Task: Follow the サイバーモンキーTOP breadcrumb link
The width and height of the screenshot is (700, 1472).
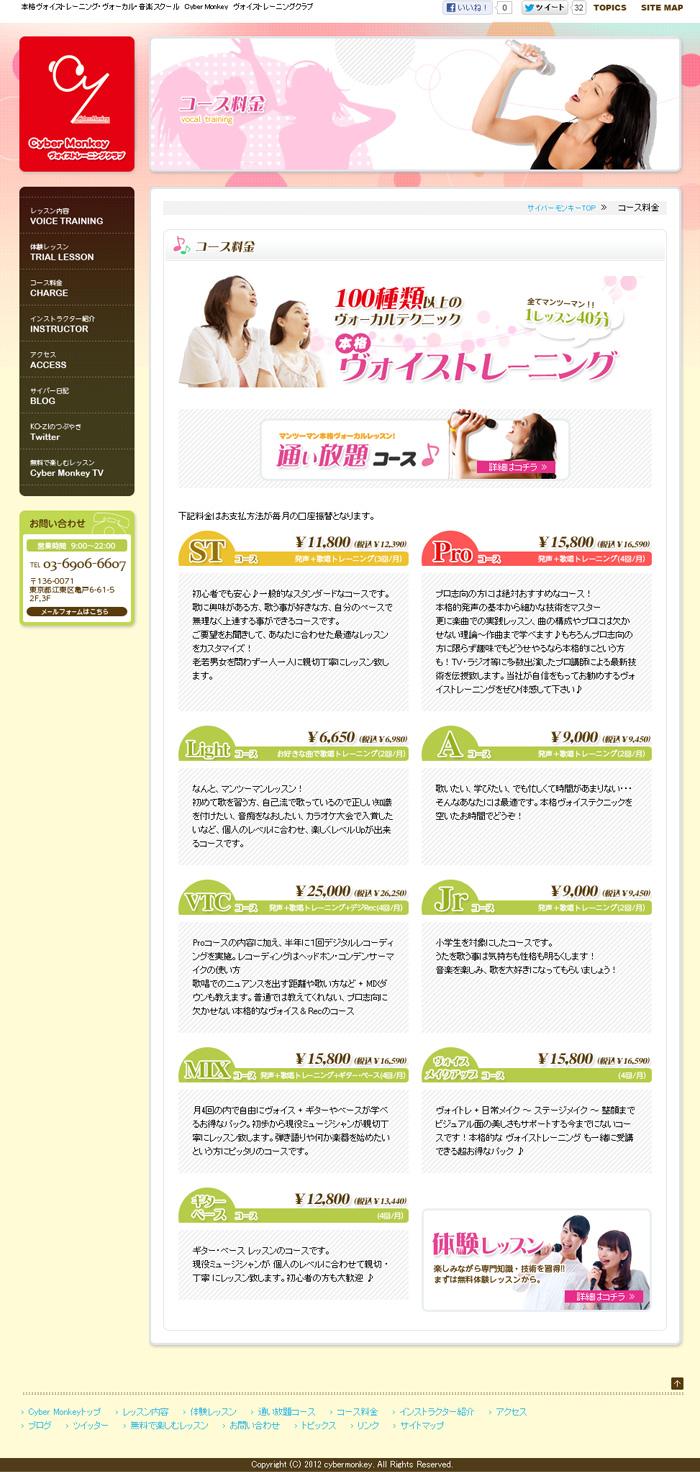Action: click(561, 207)
